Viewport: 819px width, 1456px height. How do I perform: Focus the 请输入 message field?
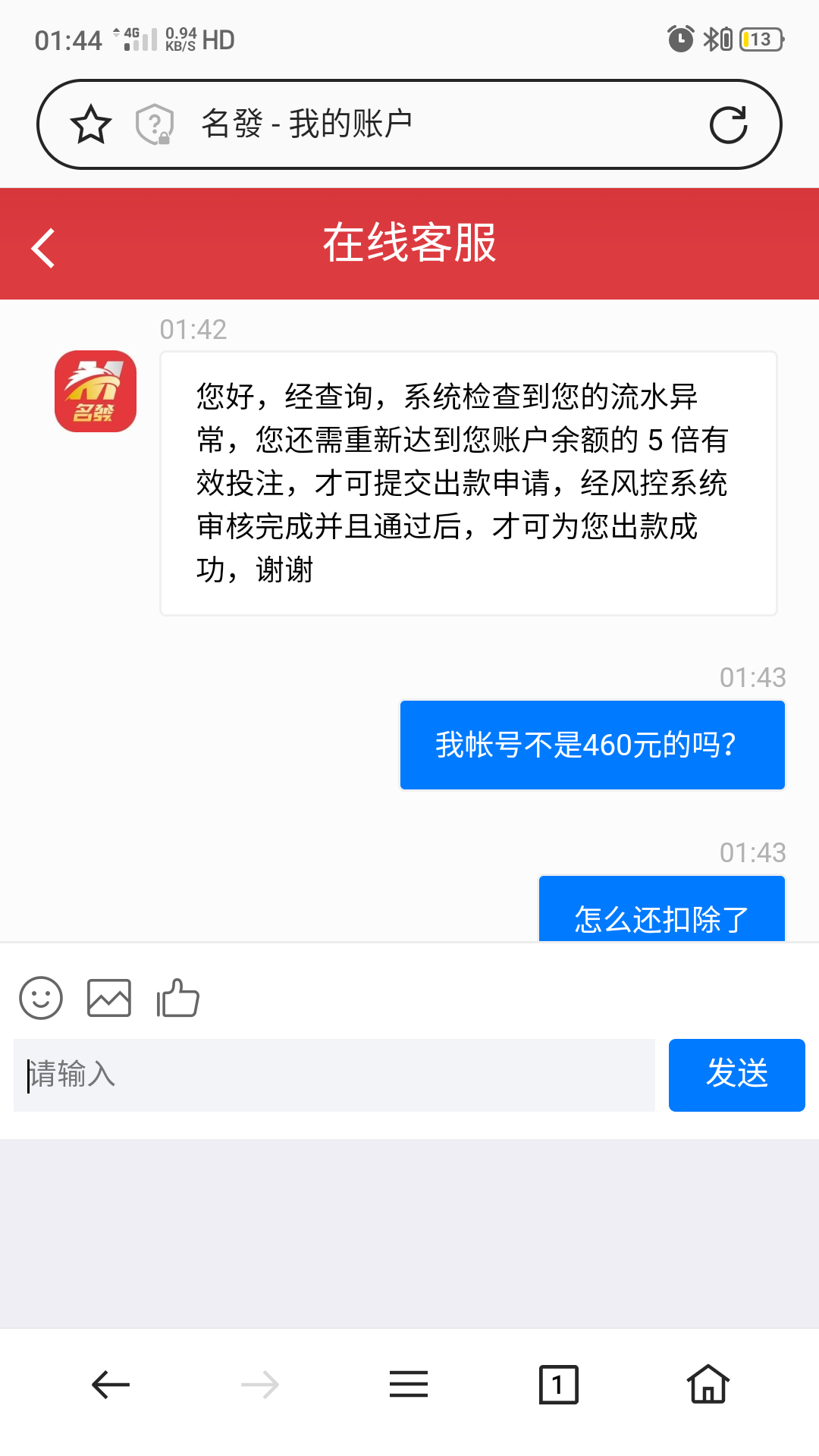(x=334, y=1075)
